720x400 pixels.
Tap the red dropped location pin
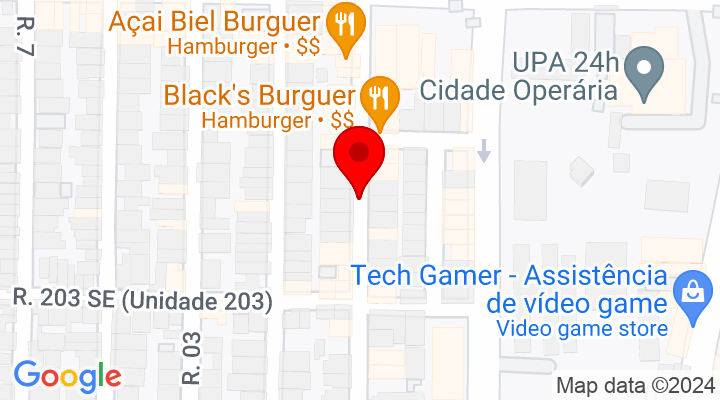tap(359, 160)
